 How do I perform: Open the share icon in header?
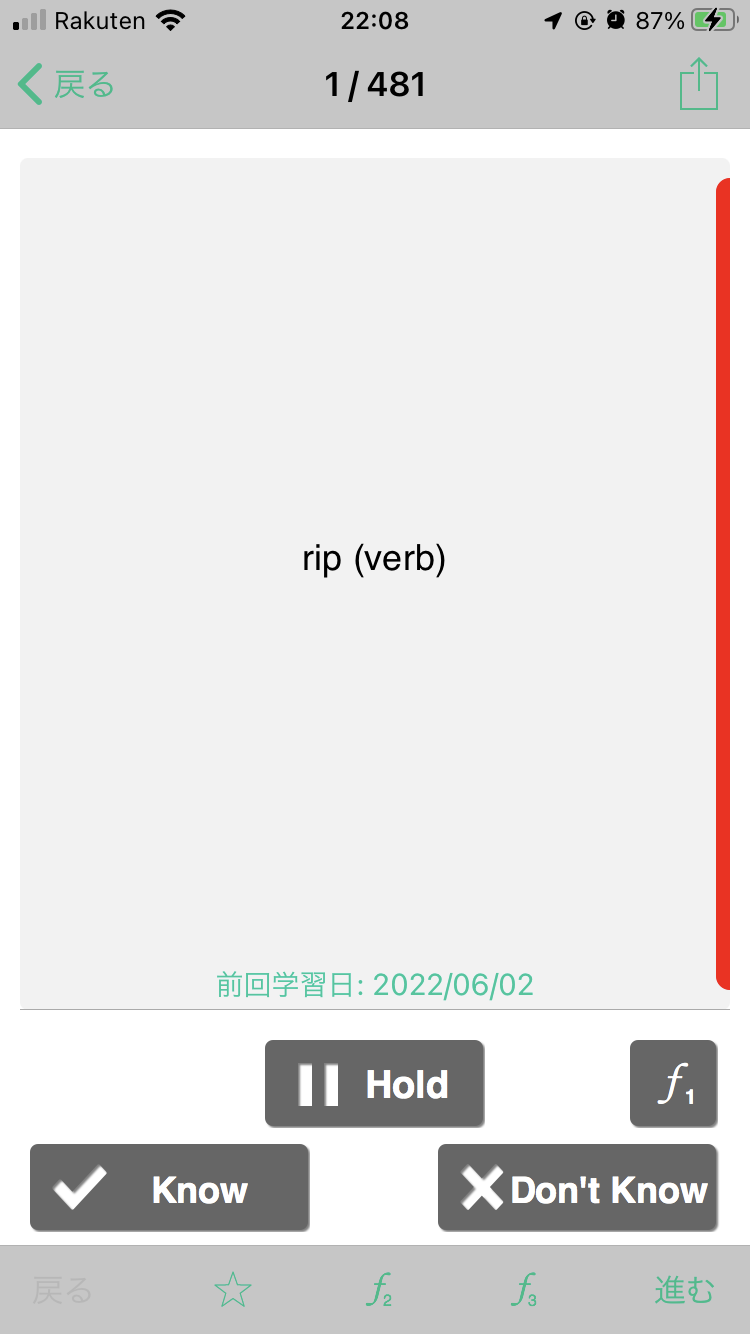[x=699, y=85]
